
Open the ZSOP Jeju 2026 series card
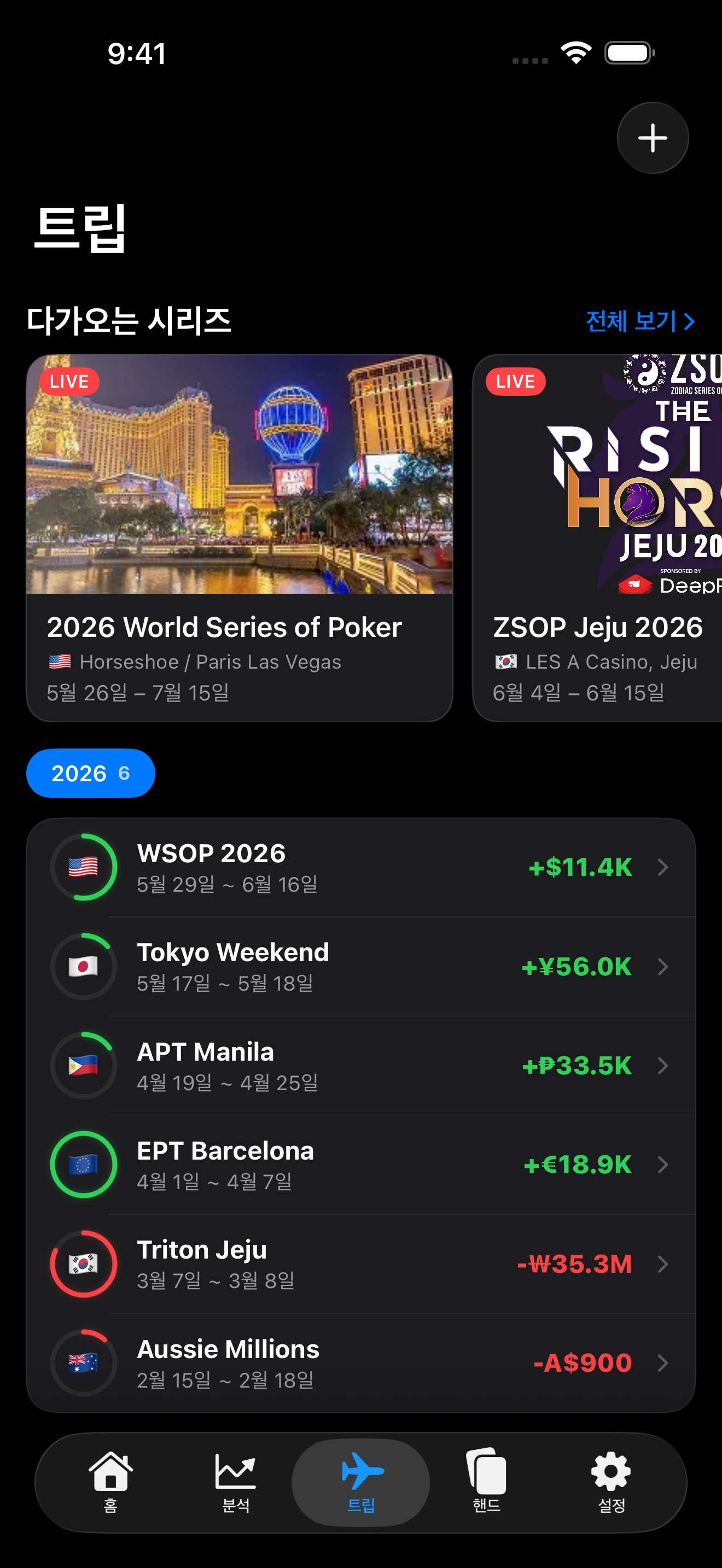598,538
